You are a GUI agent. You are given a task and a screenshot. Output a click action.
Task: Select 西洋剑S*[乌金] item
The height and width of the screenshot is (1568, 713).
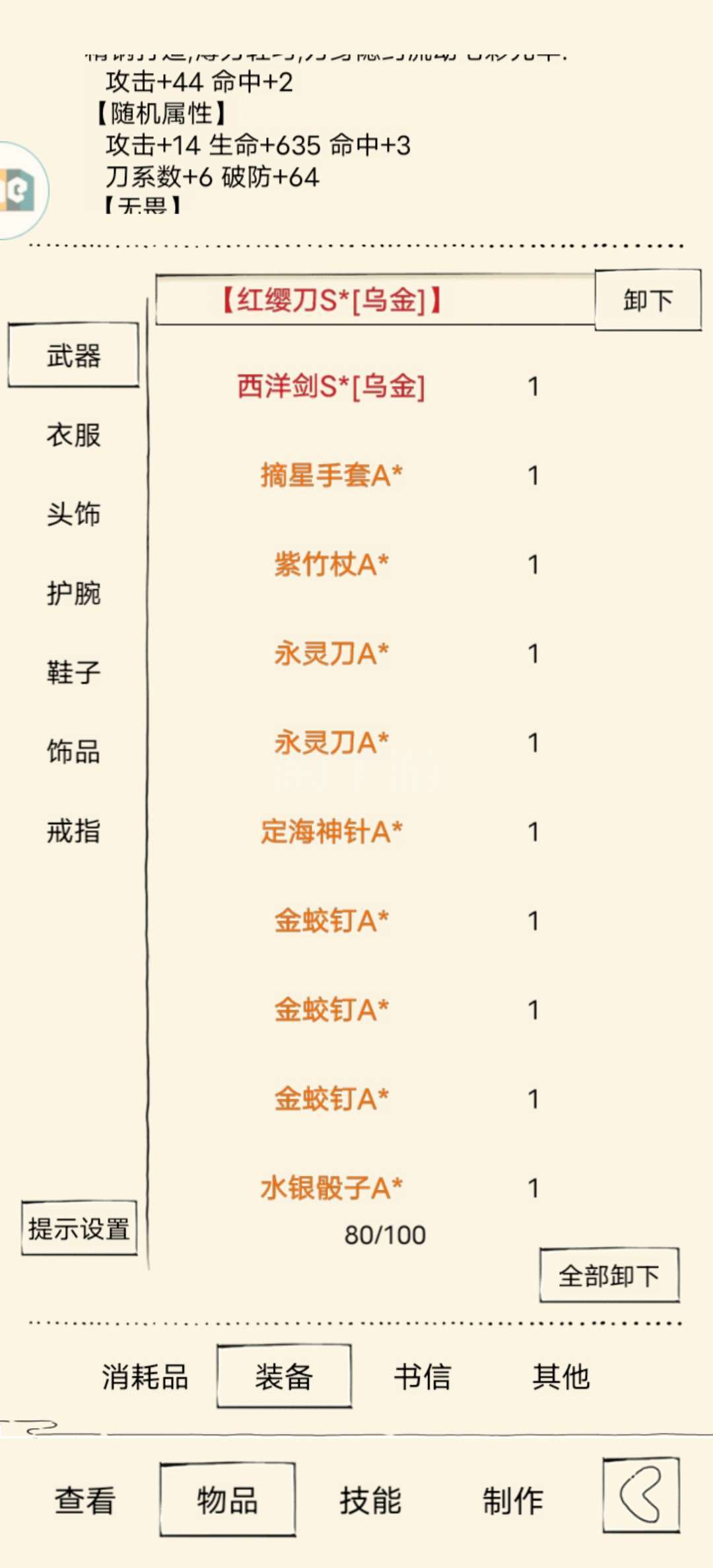point(331,387)
